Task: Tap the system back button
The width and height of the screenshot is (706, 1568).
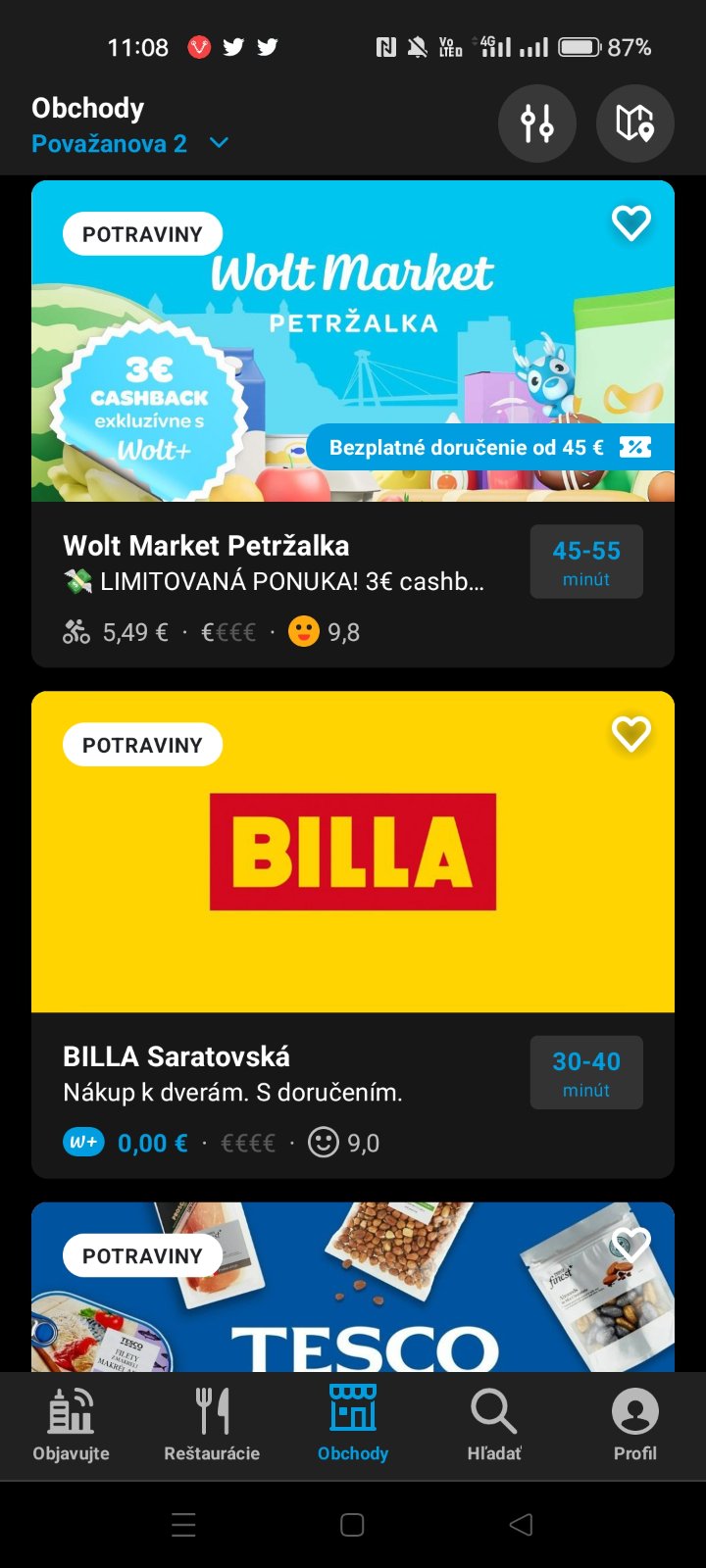Action: (522, 1525)
